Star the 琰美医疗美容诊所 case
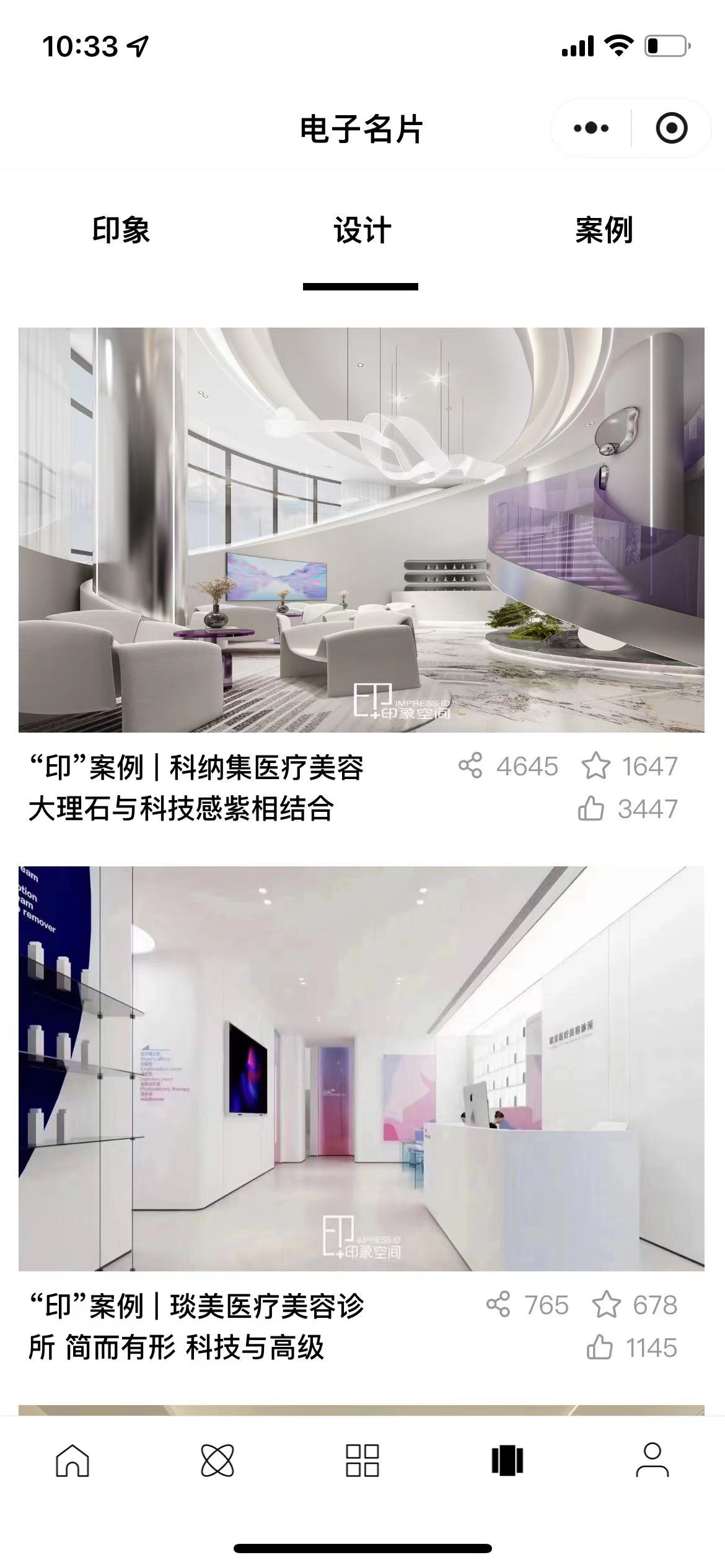 click(x=606, y=1305)
